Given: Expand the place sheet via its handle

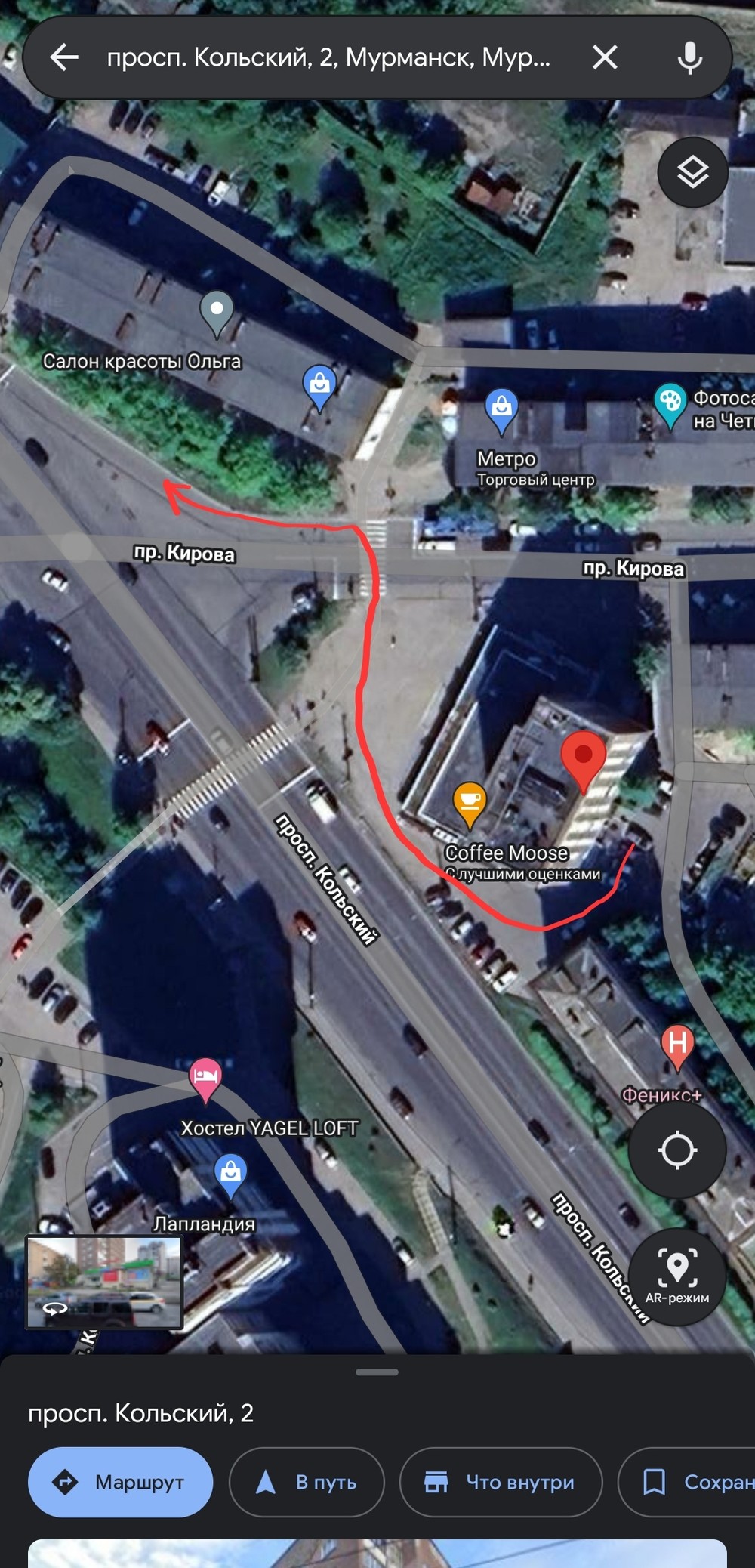Looking at the screenshot, I should click(377, 1372).
